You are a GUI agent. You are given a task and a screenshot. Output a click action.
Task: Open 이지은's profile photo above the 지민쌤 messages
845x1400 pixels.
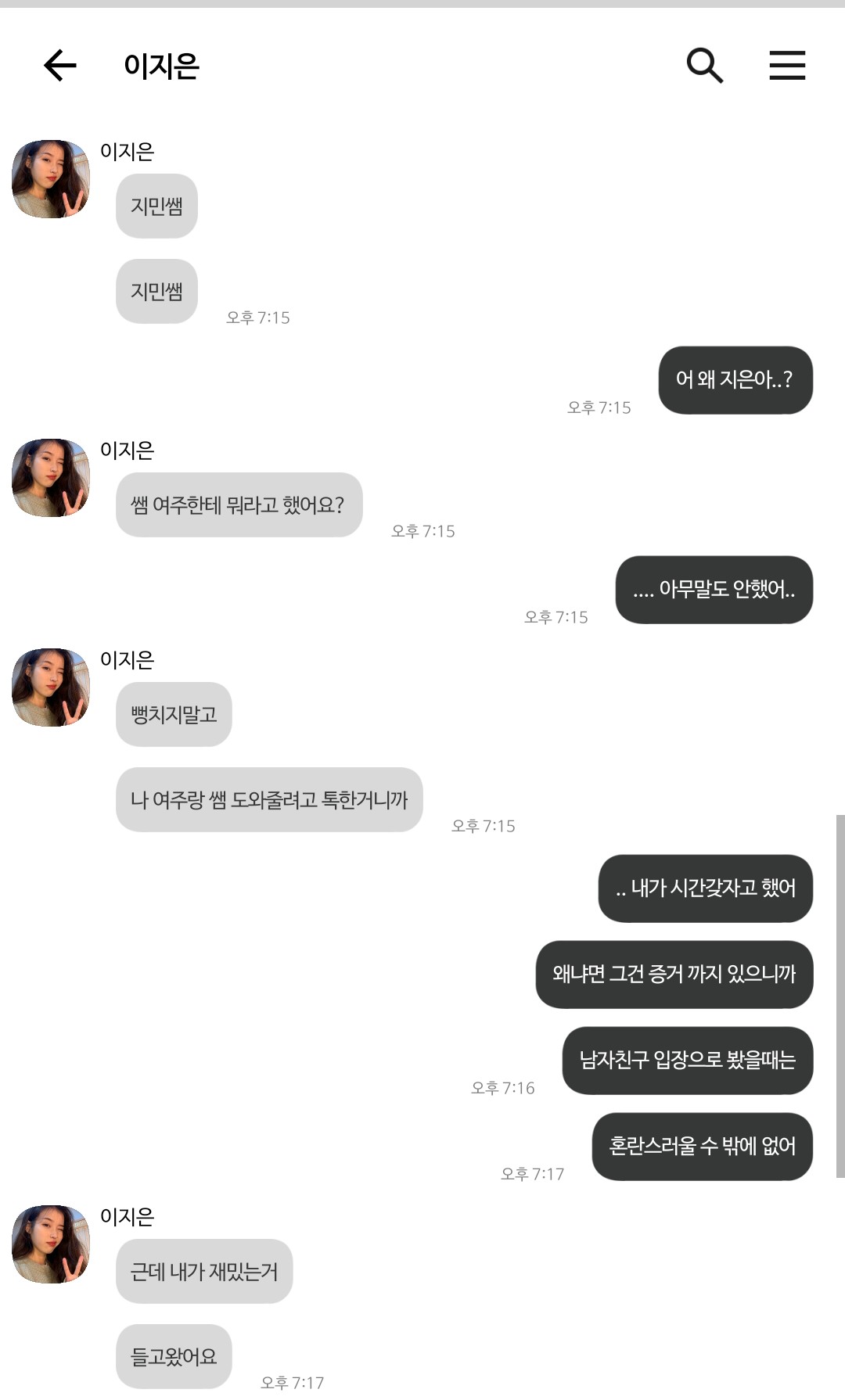pos(51,179)
